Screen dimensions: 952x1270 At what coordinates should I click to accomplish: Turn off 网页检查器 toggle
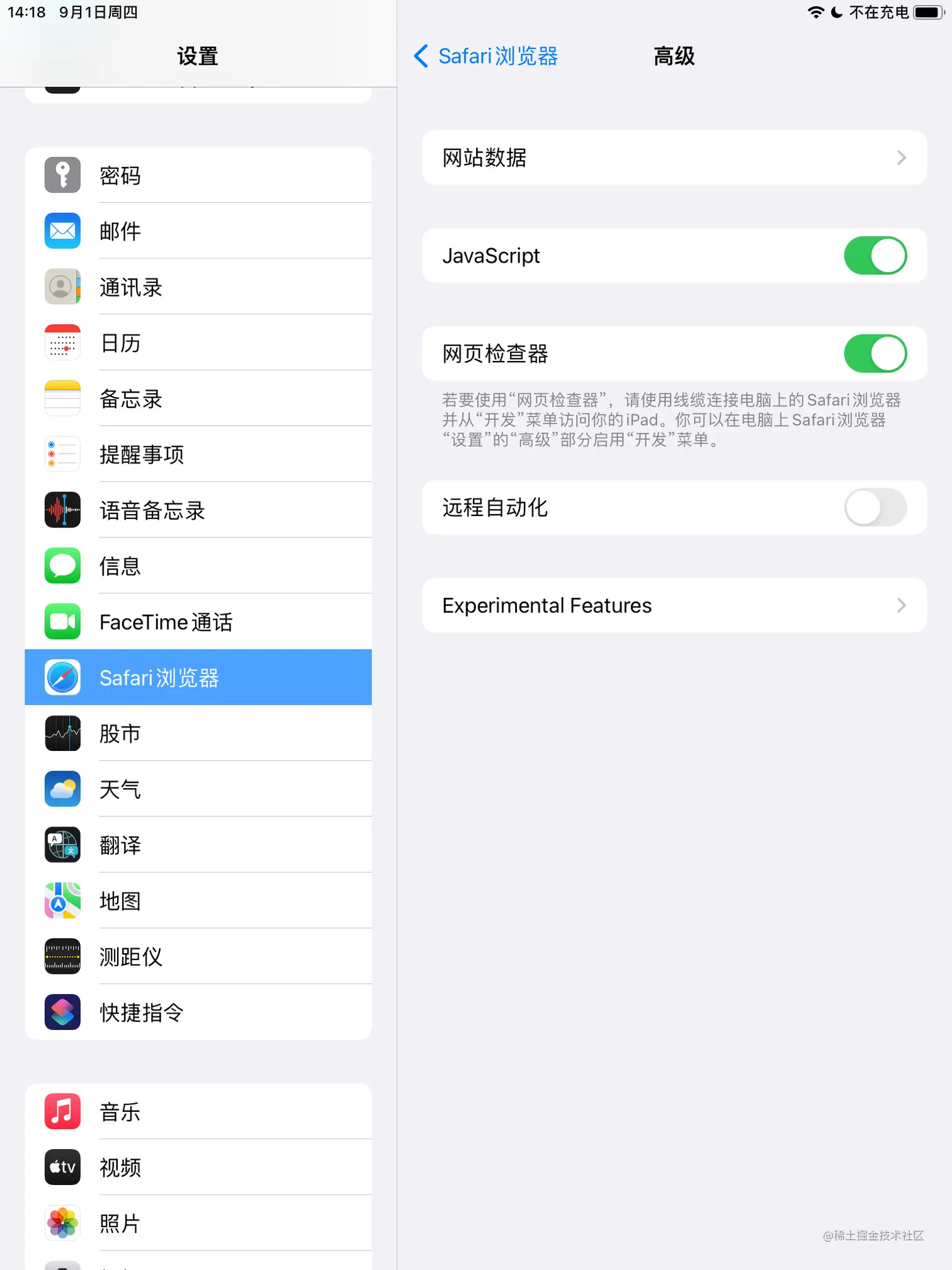coord(875,353)
